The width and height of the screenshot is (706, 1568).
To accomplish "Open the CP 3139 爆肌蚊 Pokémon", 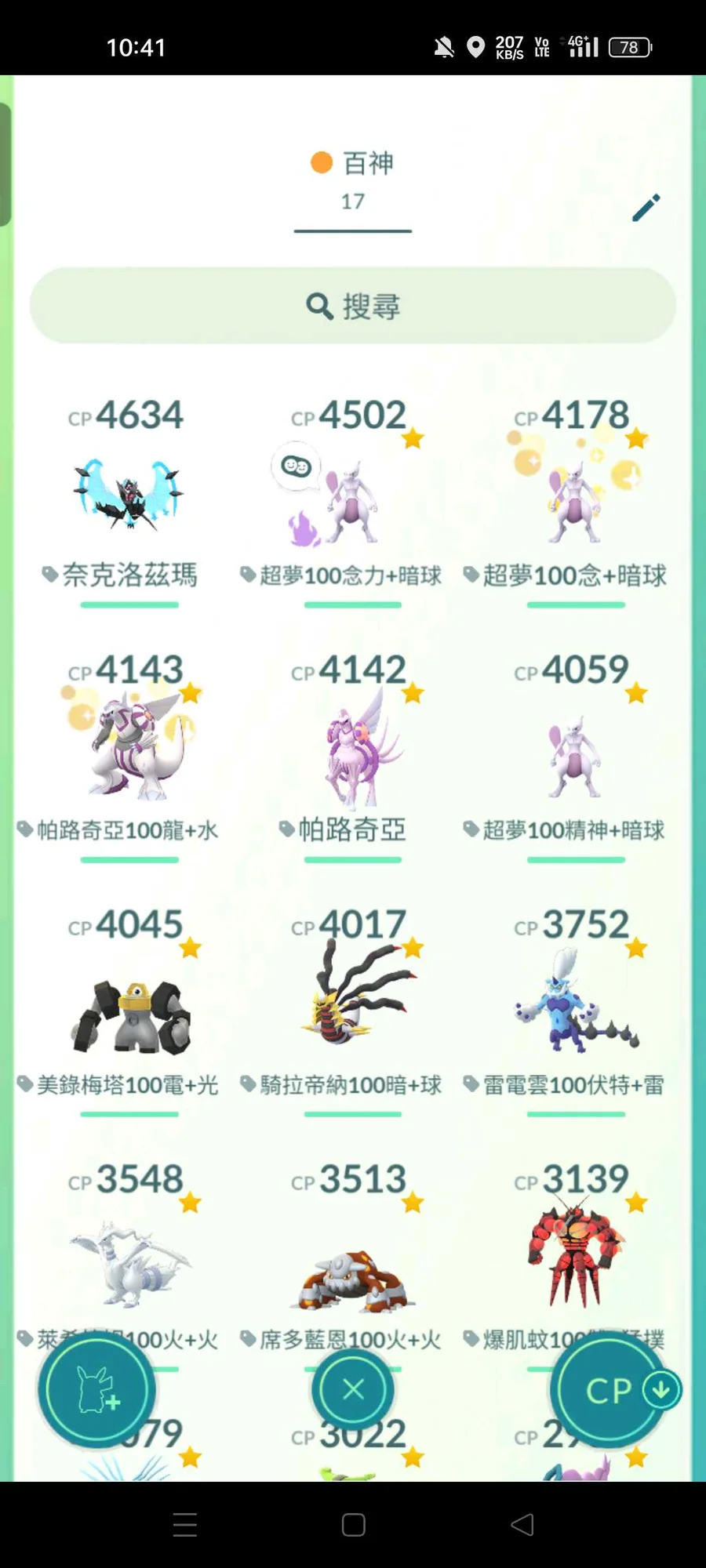I will tap(575, 1254).
